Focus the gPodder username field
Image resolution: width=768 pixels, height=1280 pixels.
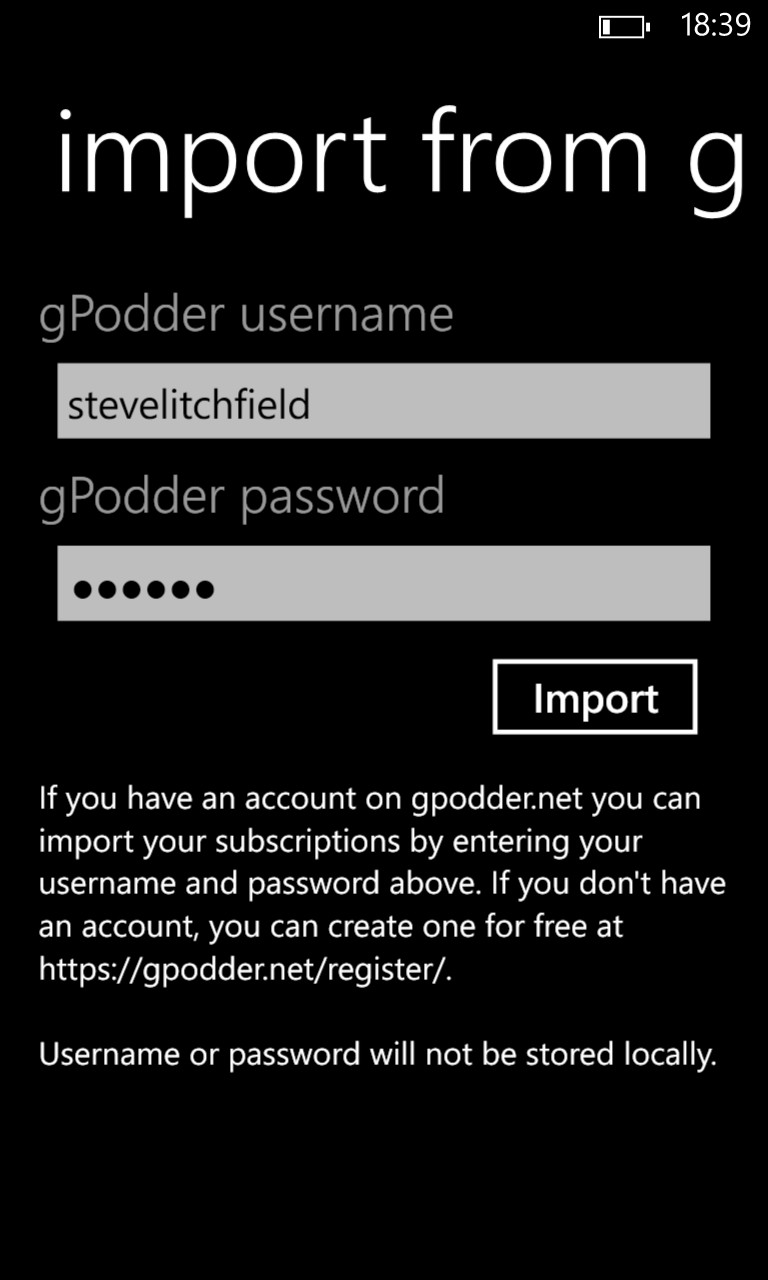pyautogui.click(x=384, y=401)
